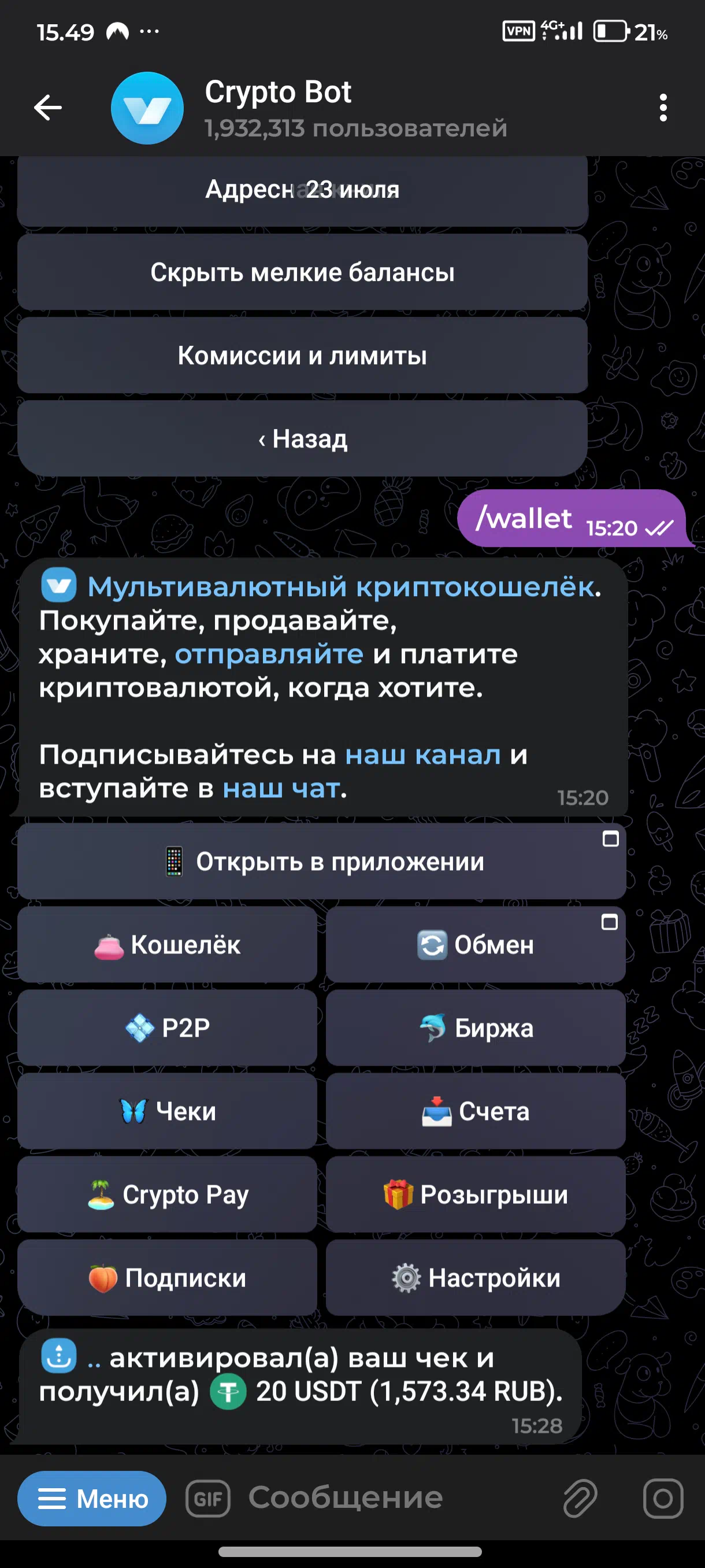Open Комиссии и лимиты
Image resolution: width=705 pixels, height=1568 pixels.
click(x=302, y=356)
